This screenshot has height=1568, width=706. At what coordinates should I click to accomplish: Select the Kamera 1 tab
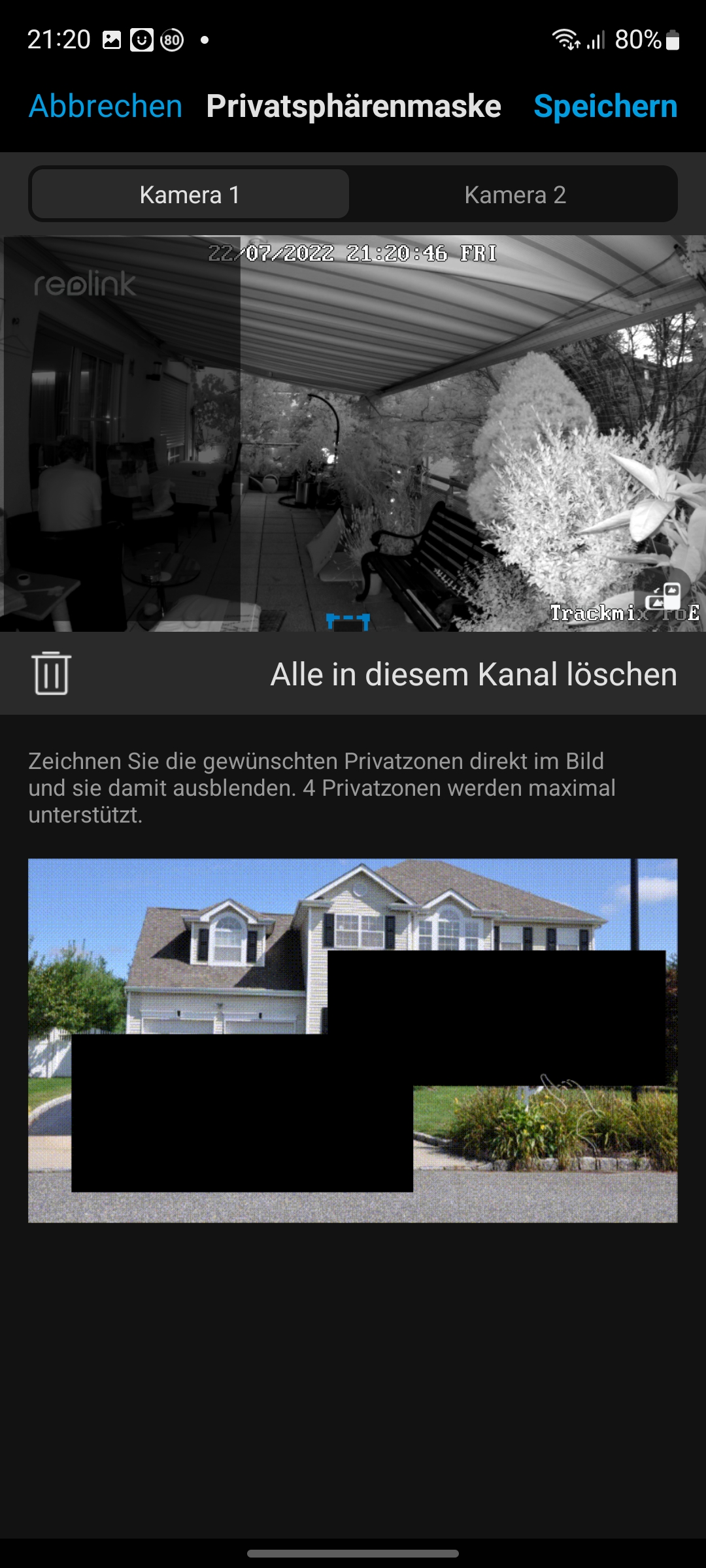tap(190, 195)
